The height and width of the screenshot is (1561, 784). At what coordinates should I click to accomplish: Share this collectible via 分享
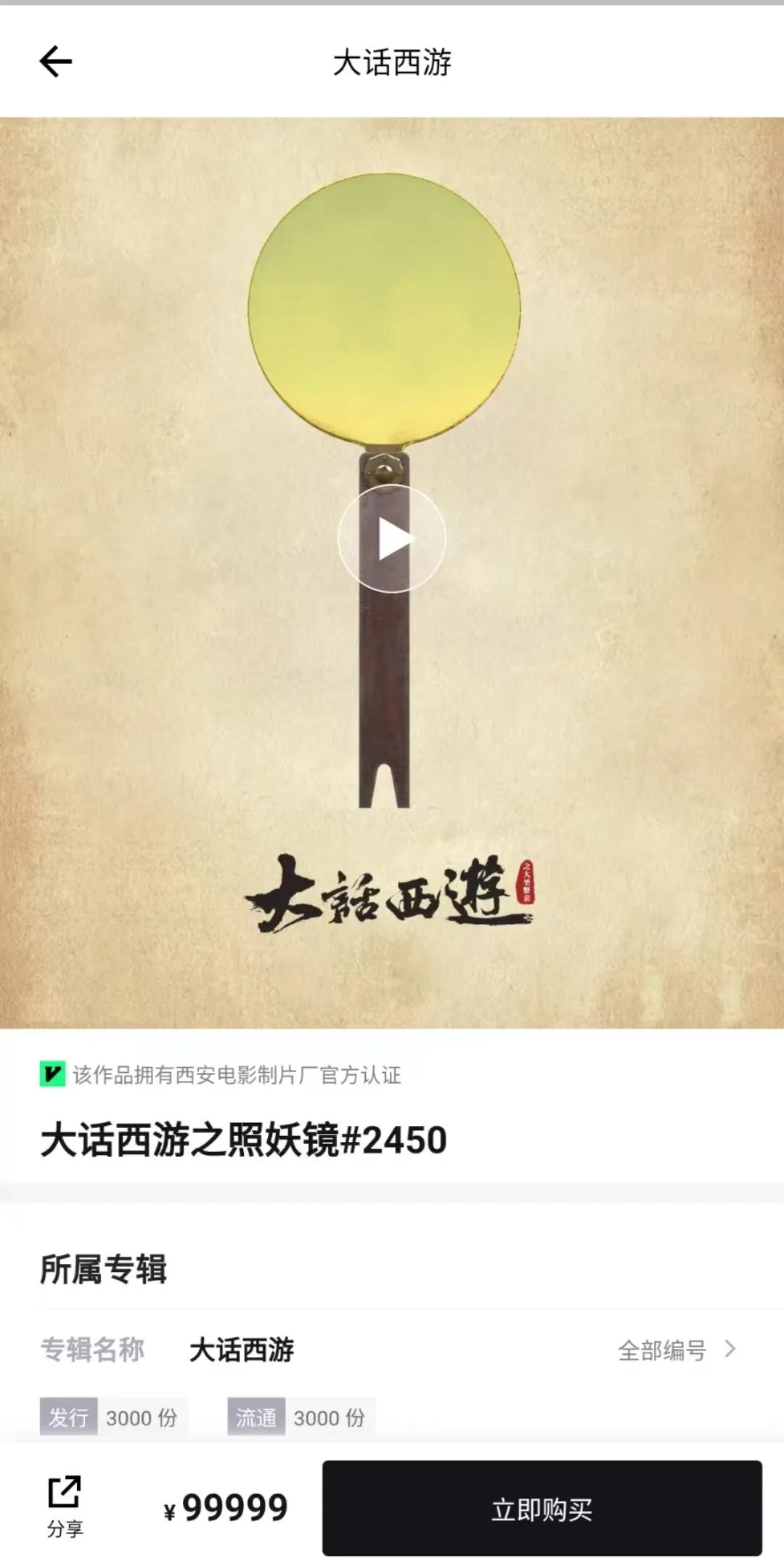[65, 1505]
